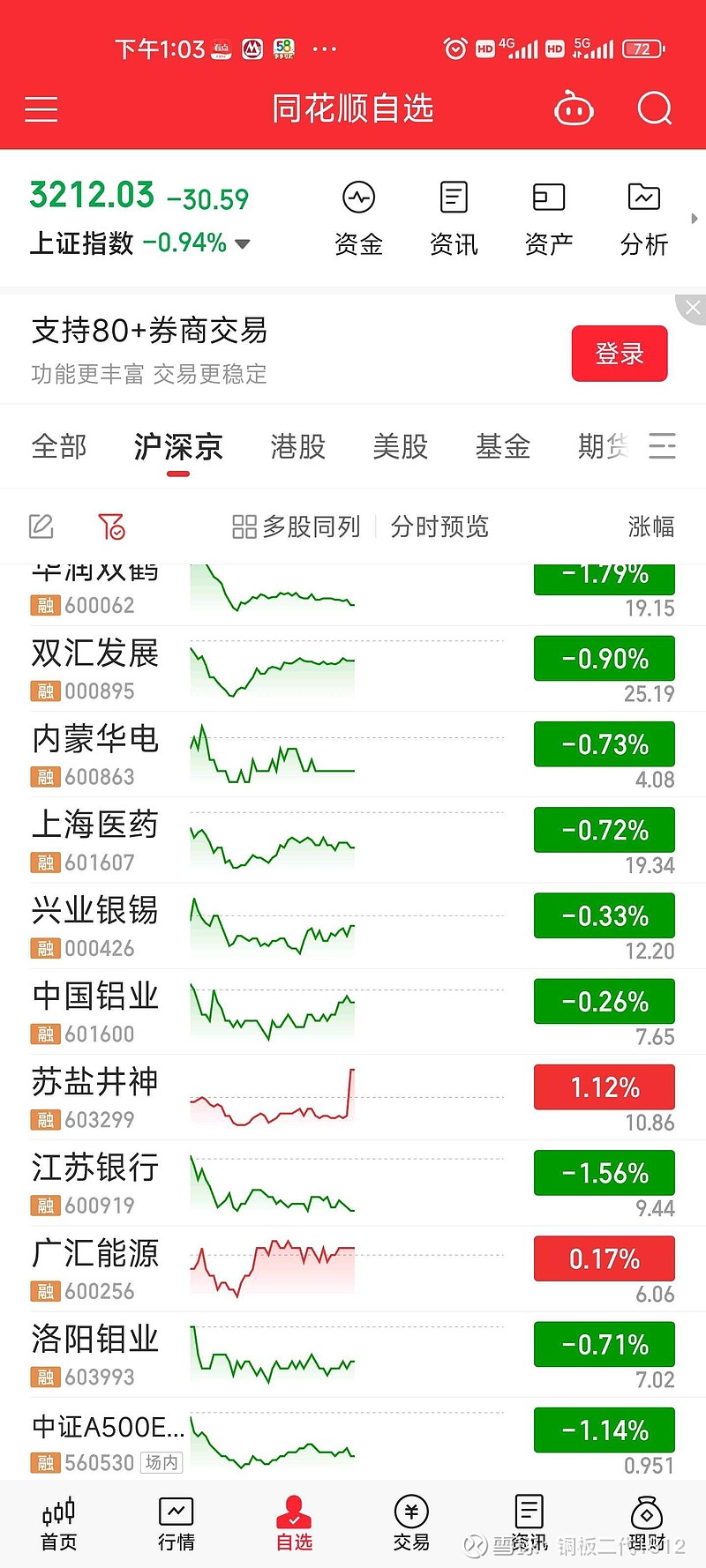Toggle the red filter funnel

110,526
